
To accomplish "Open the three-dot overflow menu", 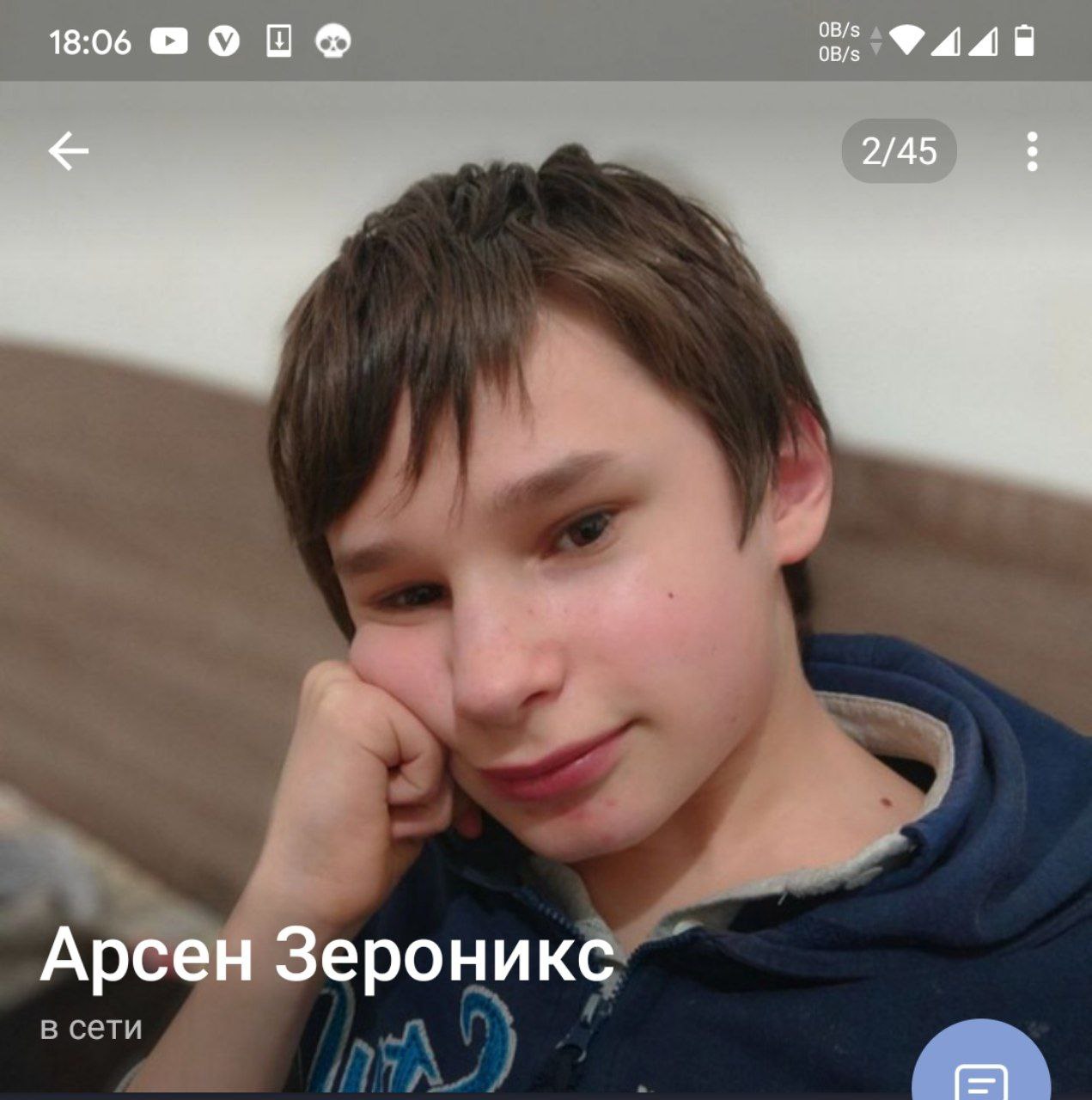I will pyautogui.click(x=1032, y=152).
